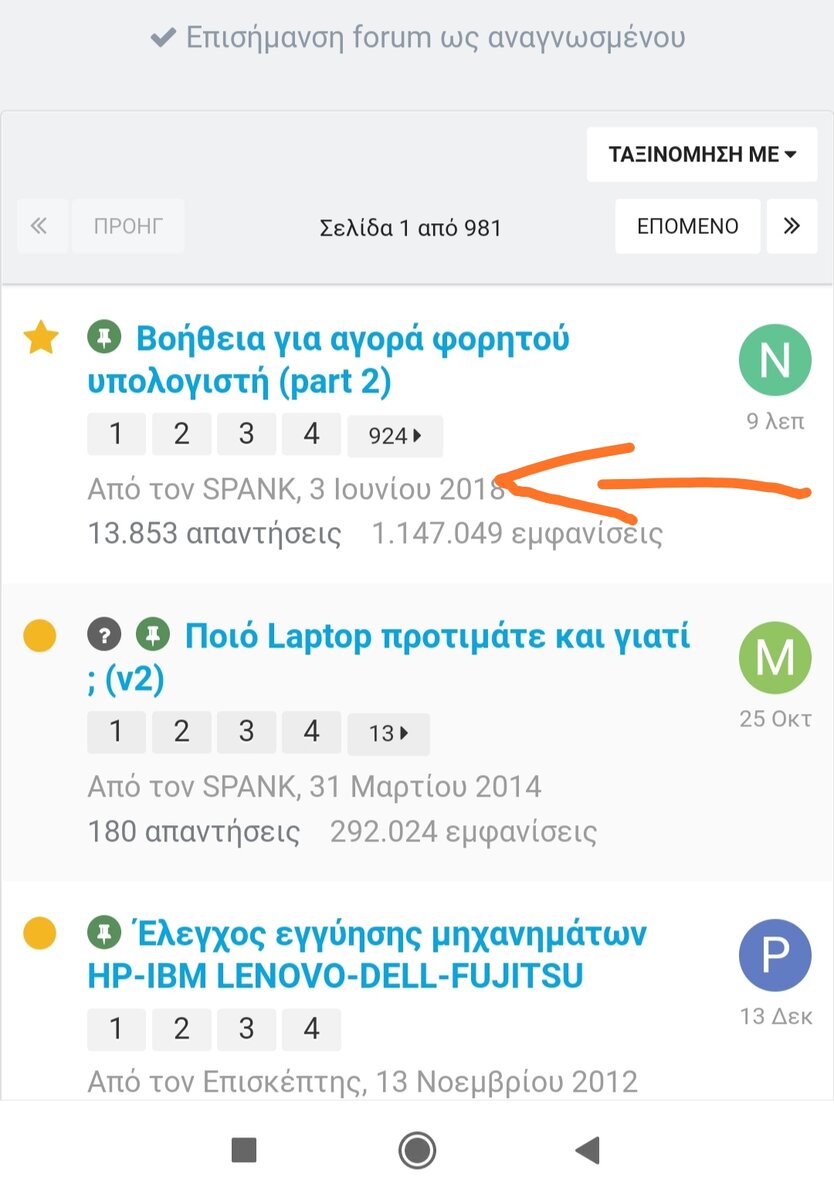
Task: Jump to page 924 of laptop purchase topic
Action: 394,436
